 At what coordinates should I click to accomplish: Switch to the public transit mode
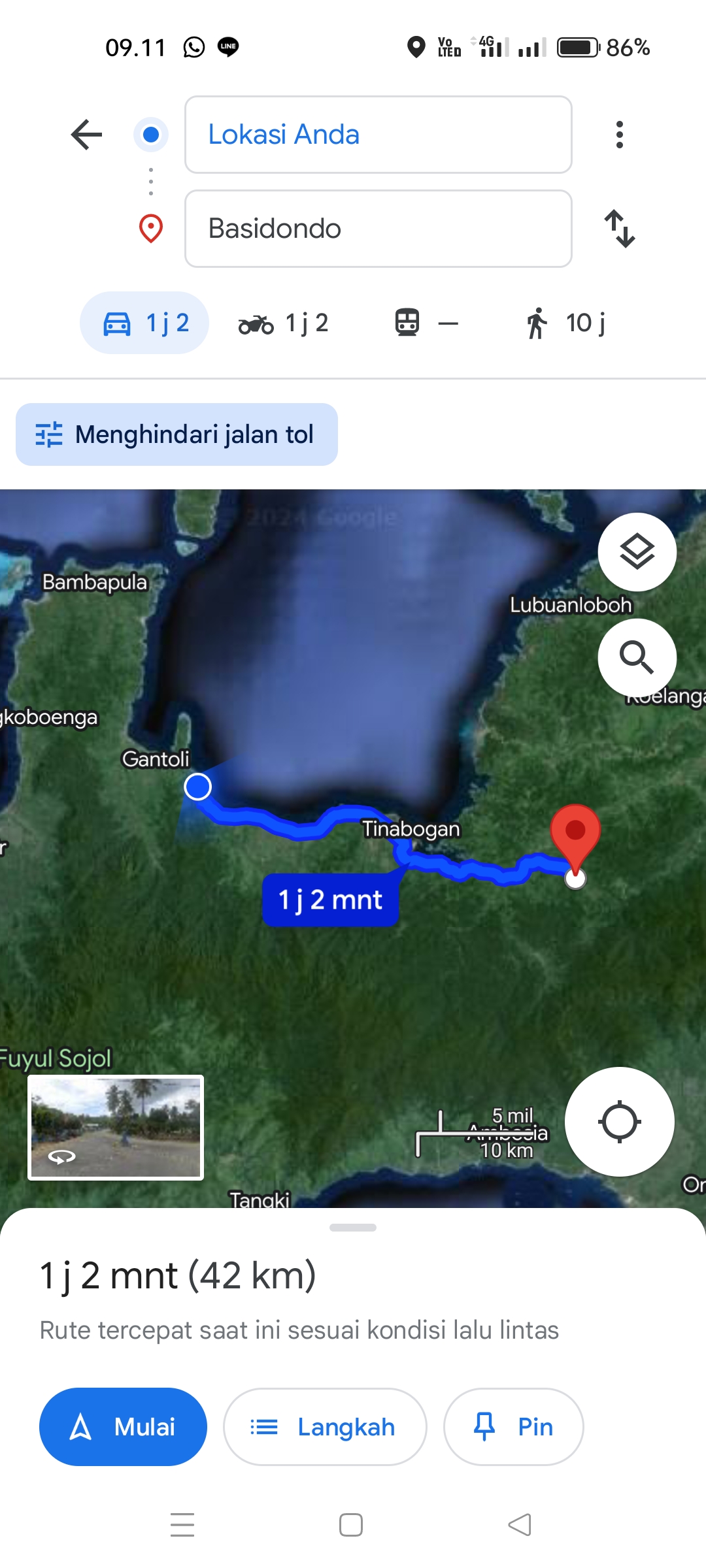pyautogui.click(x=427, y=323)
